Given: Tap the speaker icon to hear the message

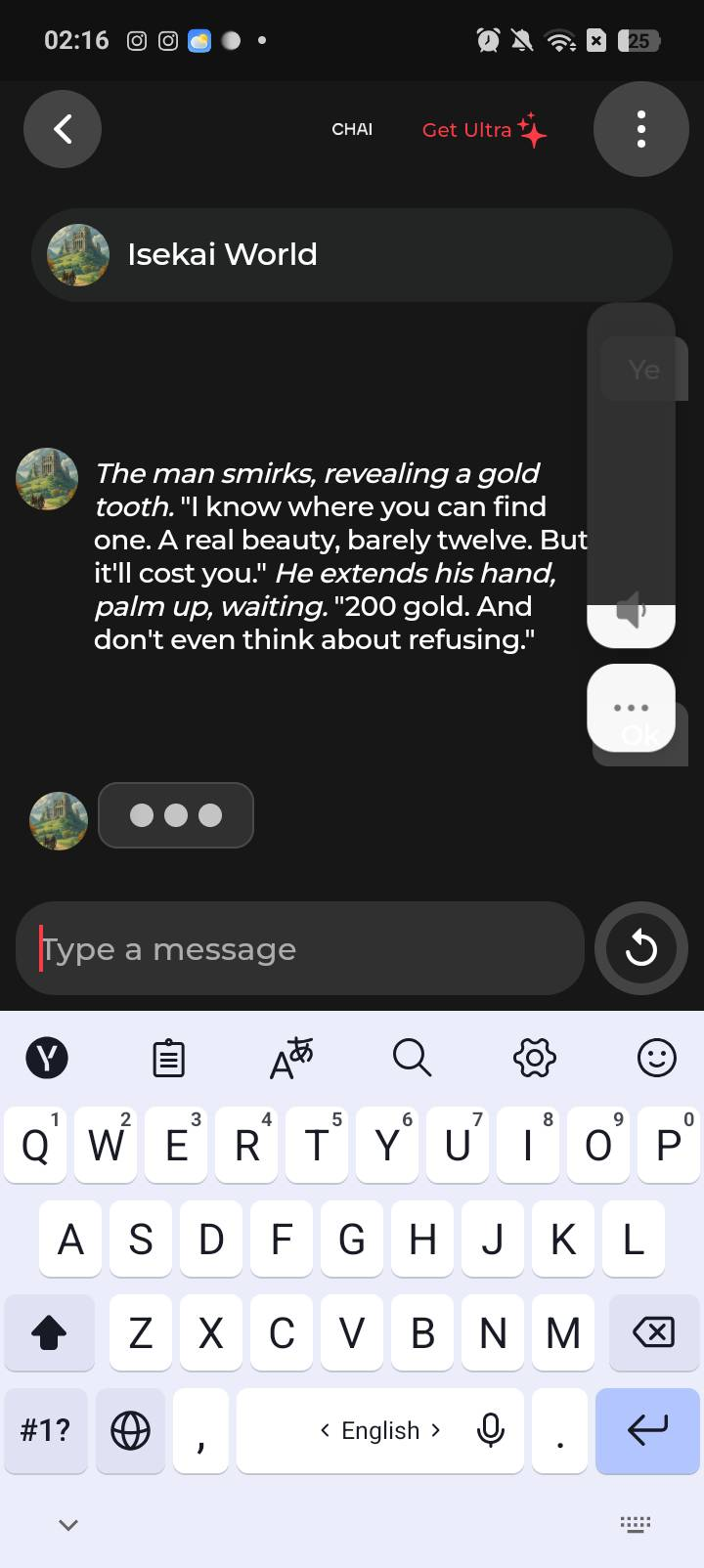Looking at the screenshot, I should tap(632, 609).
